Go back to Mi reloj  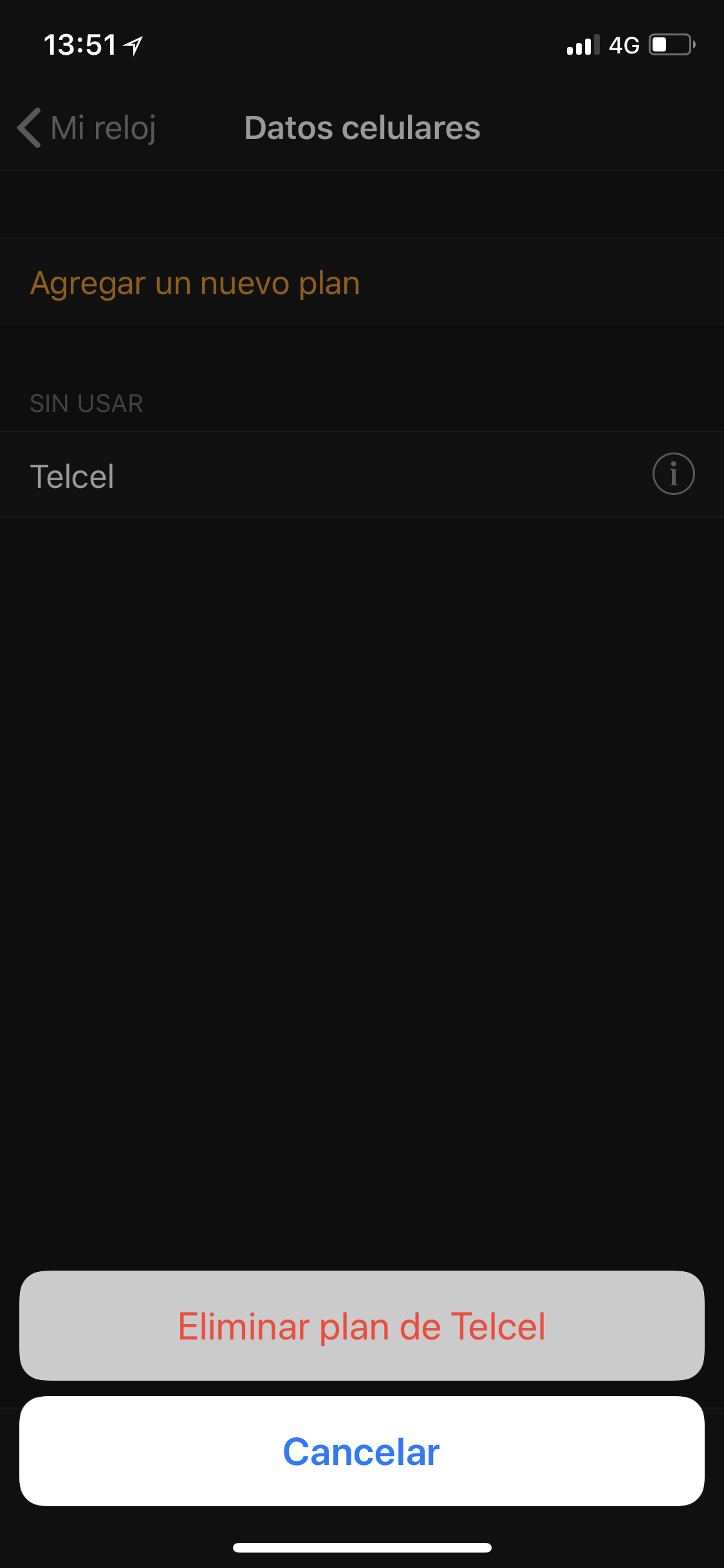87,127
